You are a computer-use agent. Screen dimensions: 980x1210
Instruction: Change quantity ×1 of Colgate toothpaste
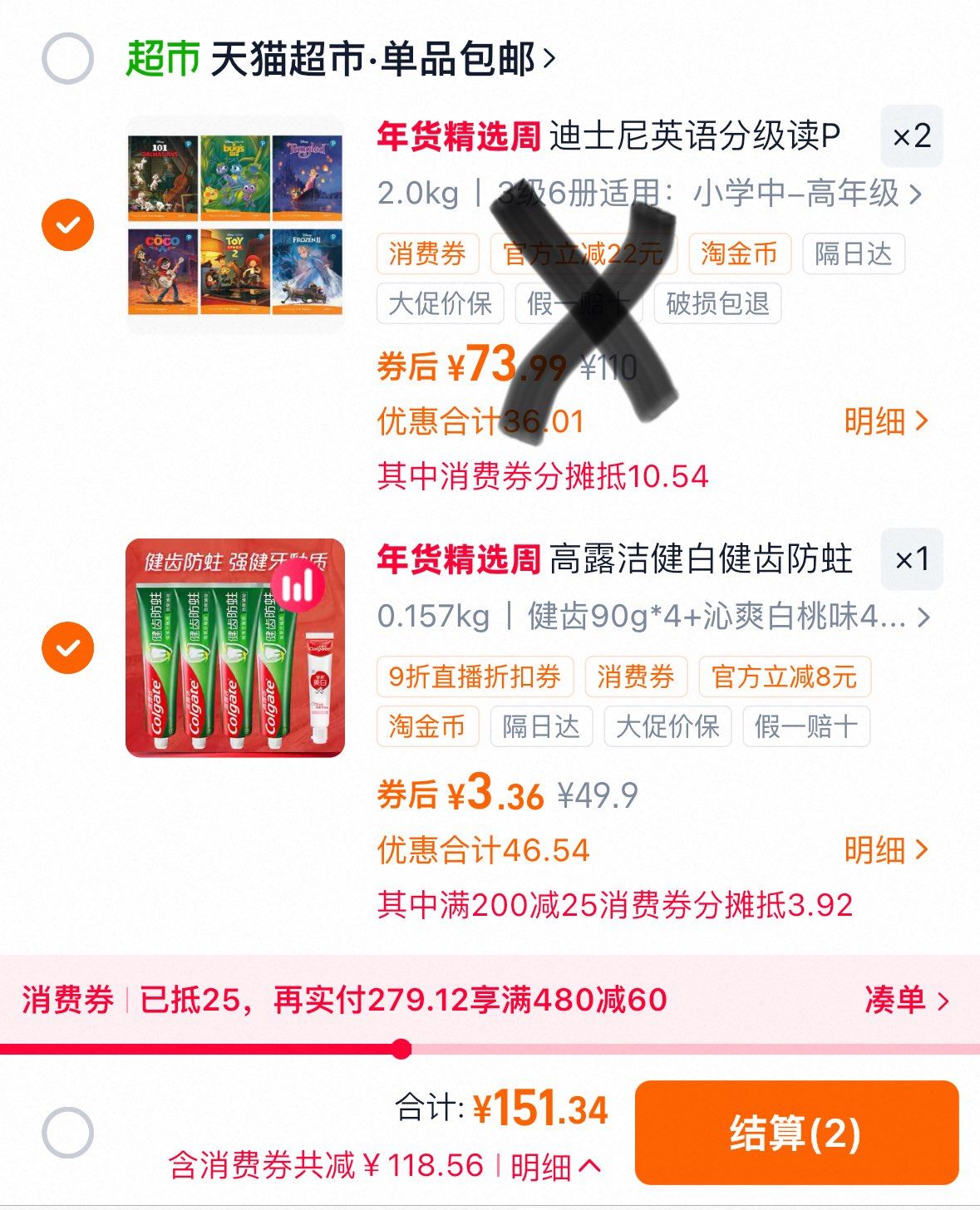911,559
